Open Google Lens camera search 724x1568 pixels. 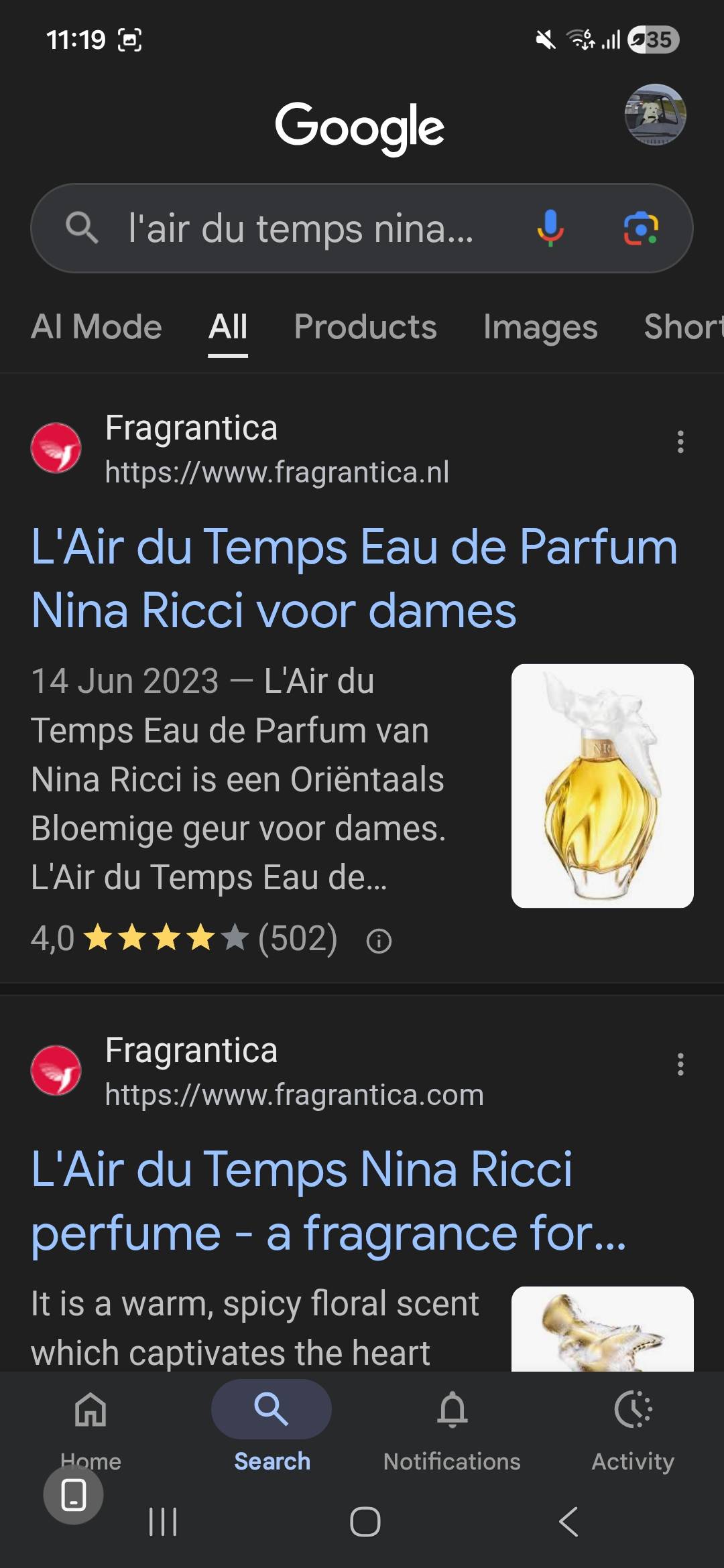[x=641, y=228]
